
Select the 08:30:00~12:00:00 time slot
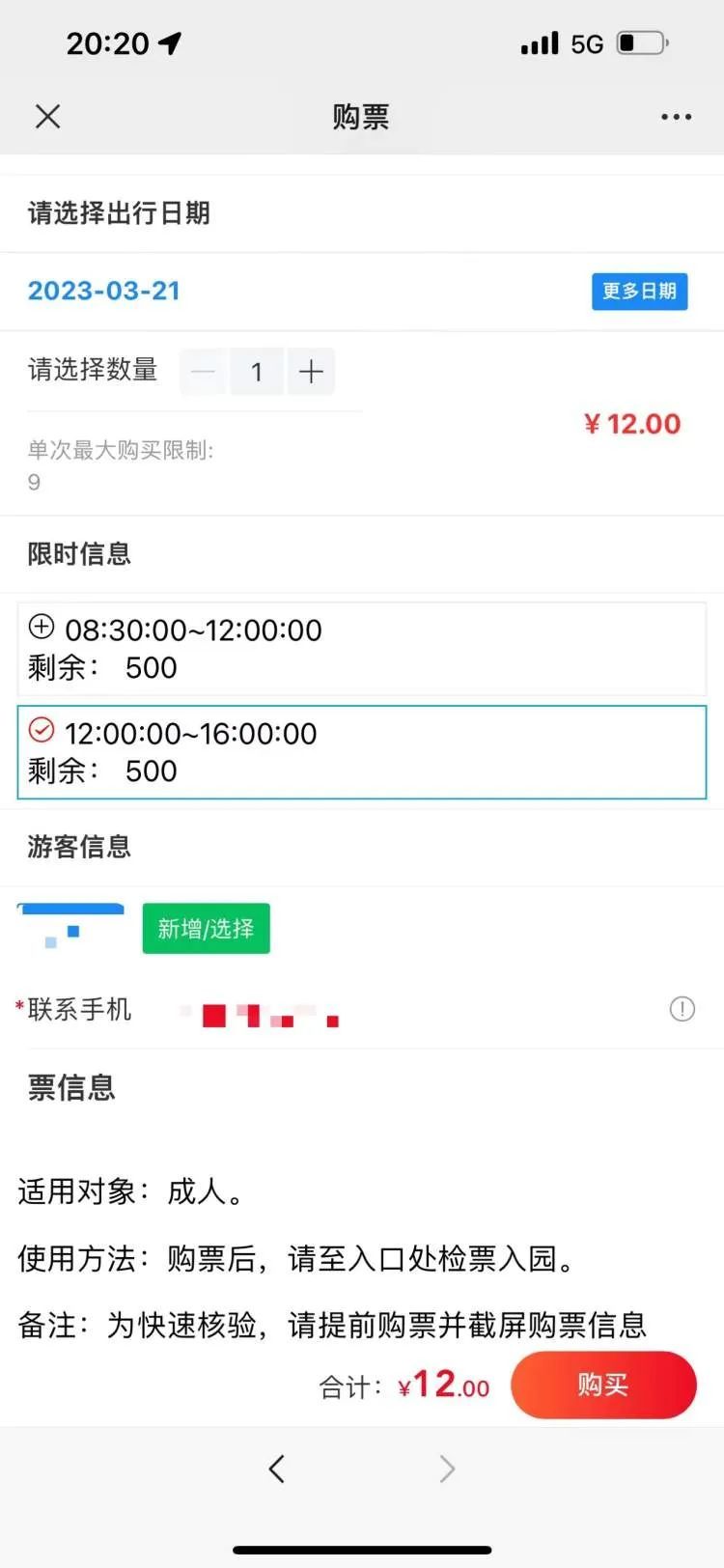click(x=361, y=648)
